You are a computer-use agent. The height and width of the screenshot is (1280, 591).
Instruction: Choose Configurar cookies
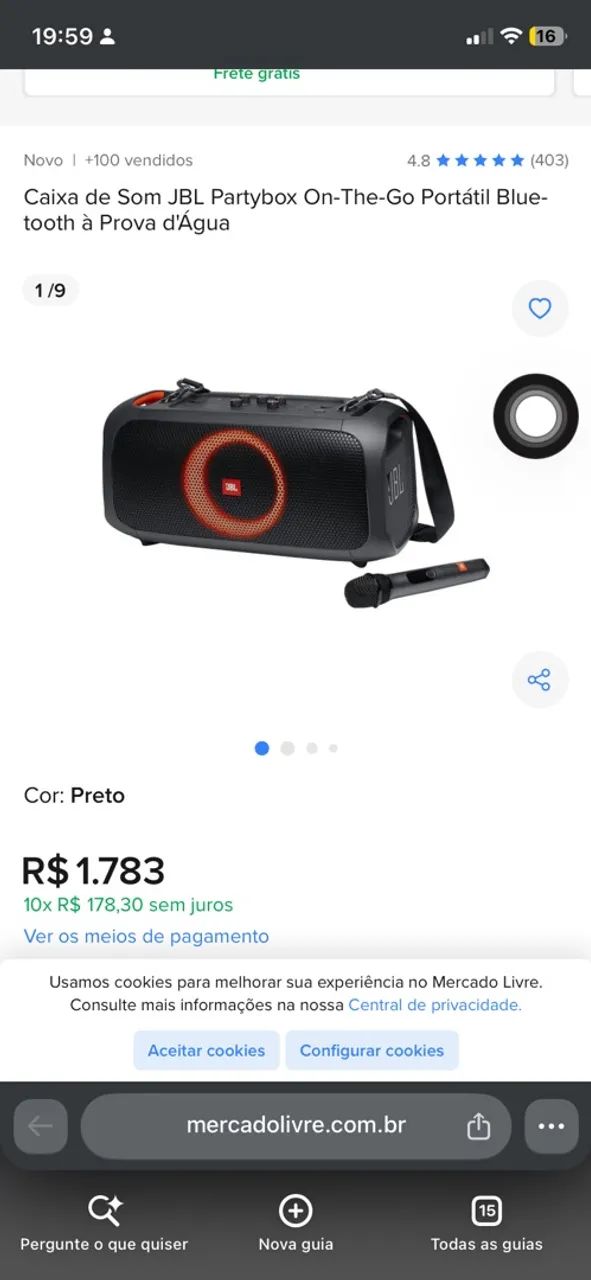pyautogui.click(x=372, y=1050)
